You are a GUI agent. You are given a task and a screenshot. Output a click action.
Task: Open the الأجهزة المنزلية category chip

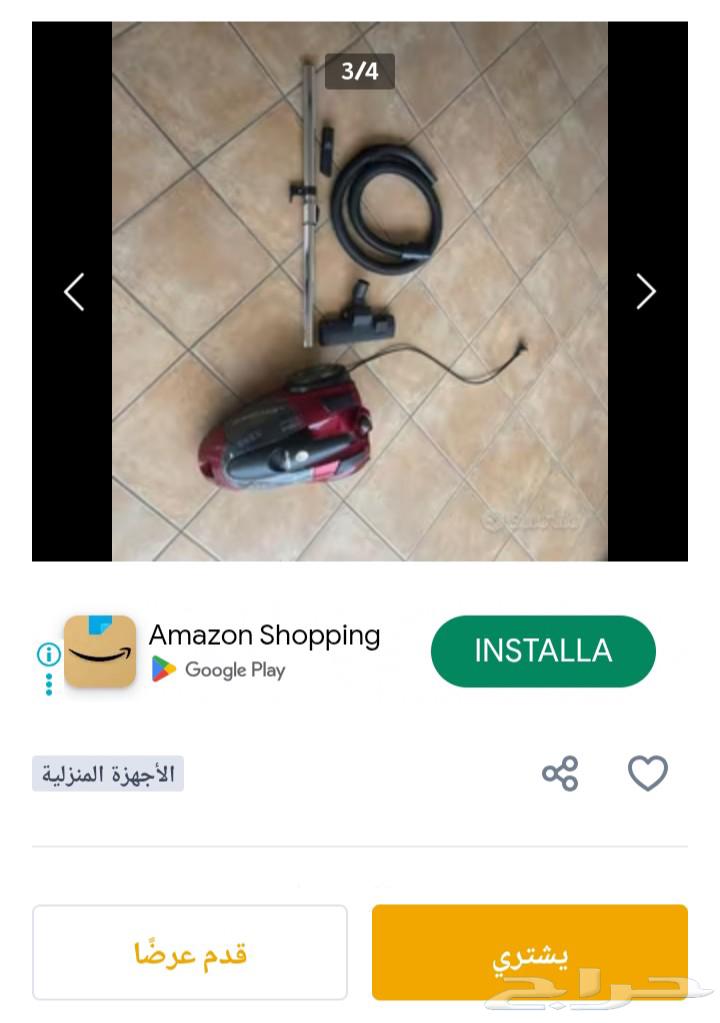click(x=108, y=774)
